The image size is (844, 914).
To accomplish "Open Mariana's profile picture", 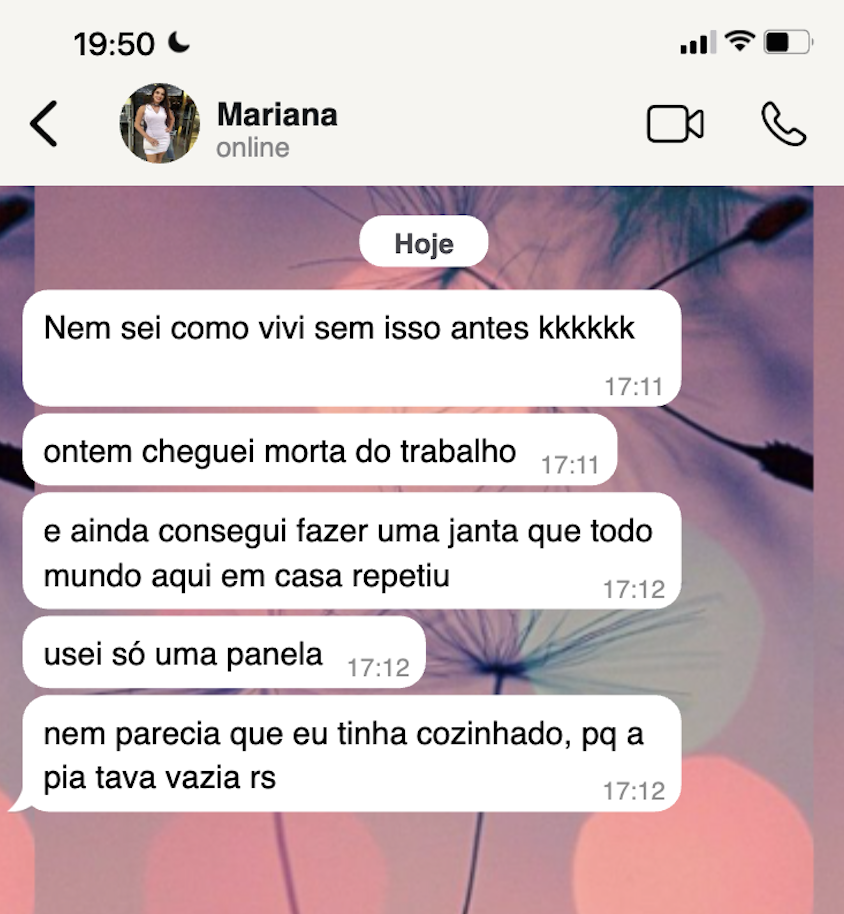I will [x=160, y=124].
